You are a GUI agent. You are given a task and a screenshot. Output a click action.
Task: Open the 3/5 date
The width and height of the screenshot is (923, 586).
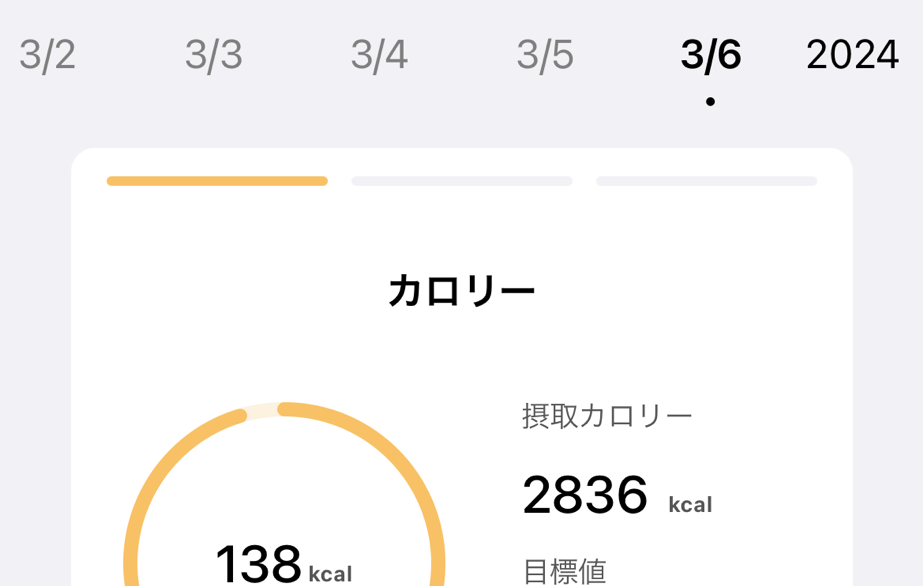pyautogui.click(x=545, y=55)
